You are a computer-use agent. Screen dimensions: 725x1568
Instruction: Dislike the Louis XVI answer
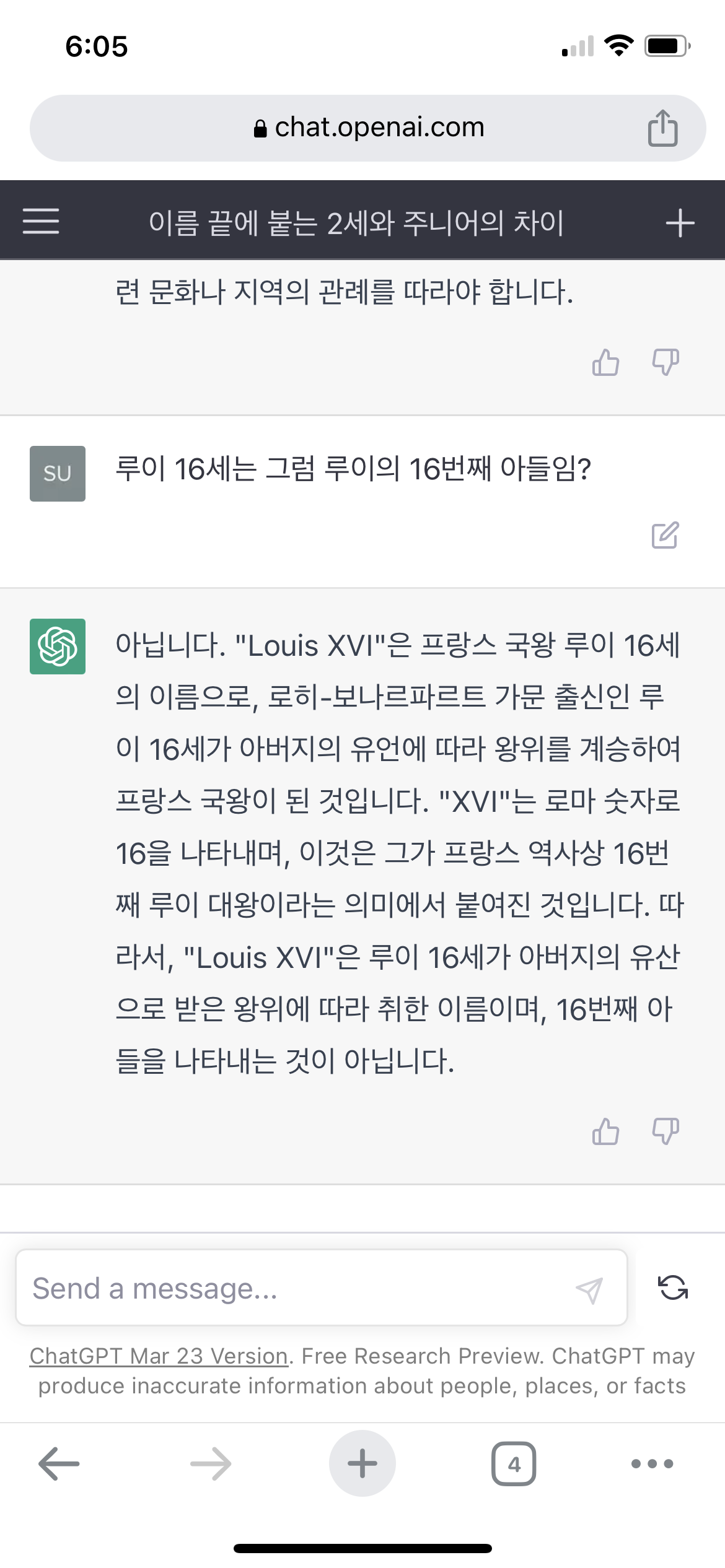[666, 1131]
